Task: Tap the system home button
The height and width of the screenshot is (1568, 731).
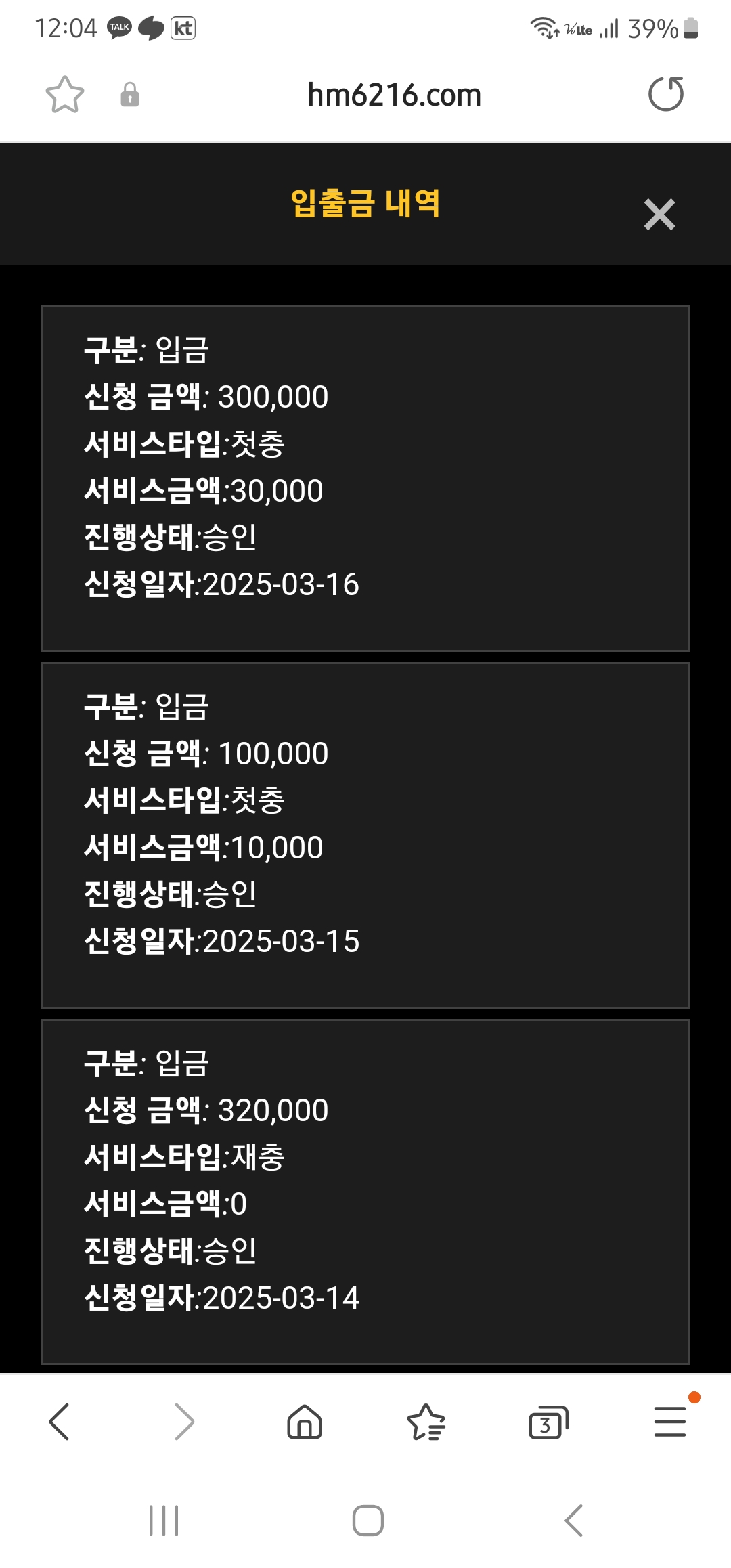Action: (368, 1521)
